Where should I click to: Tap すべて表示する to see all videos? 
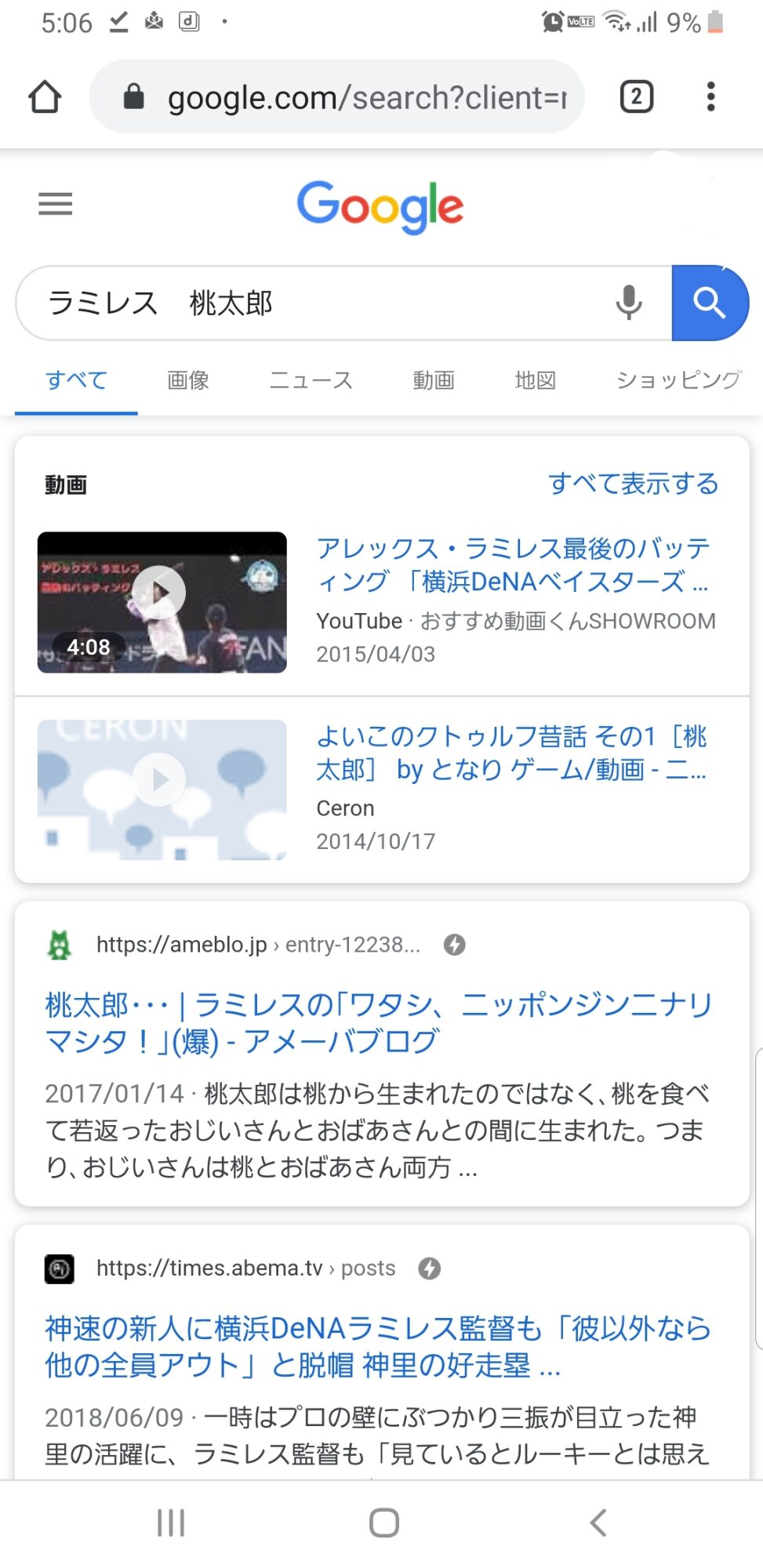[x=633, y=484]
